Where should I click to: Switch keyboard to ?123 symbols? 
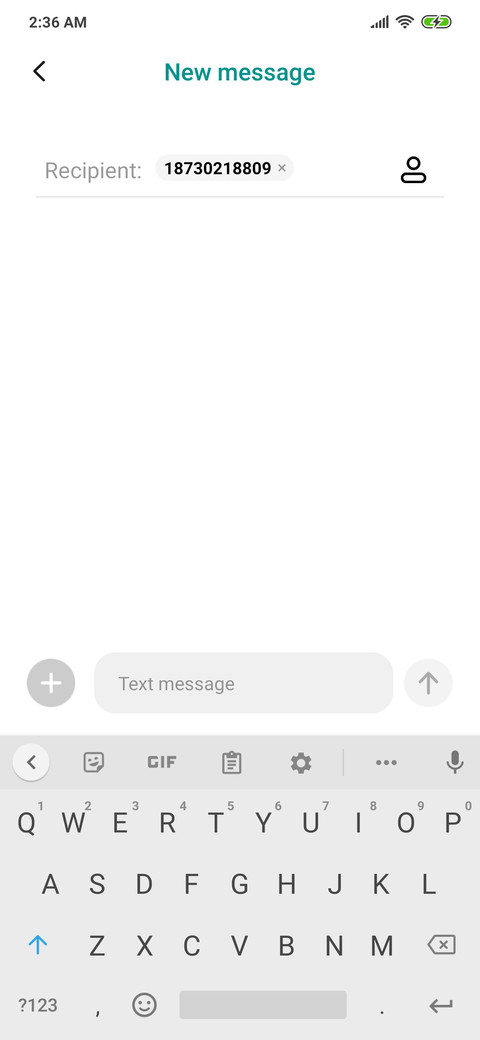[38, 1005]
